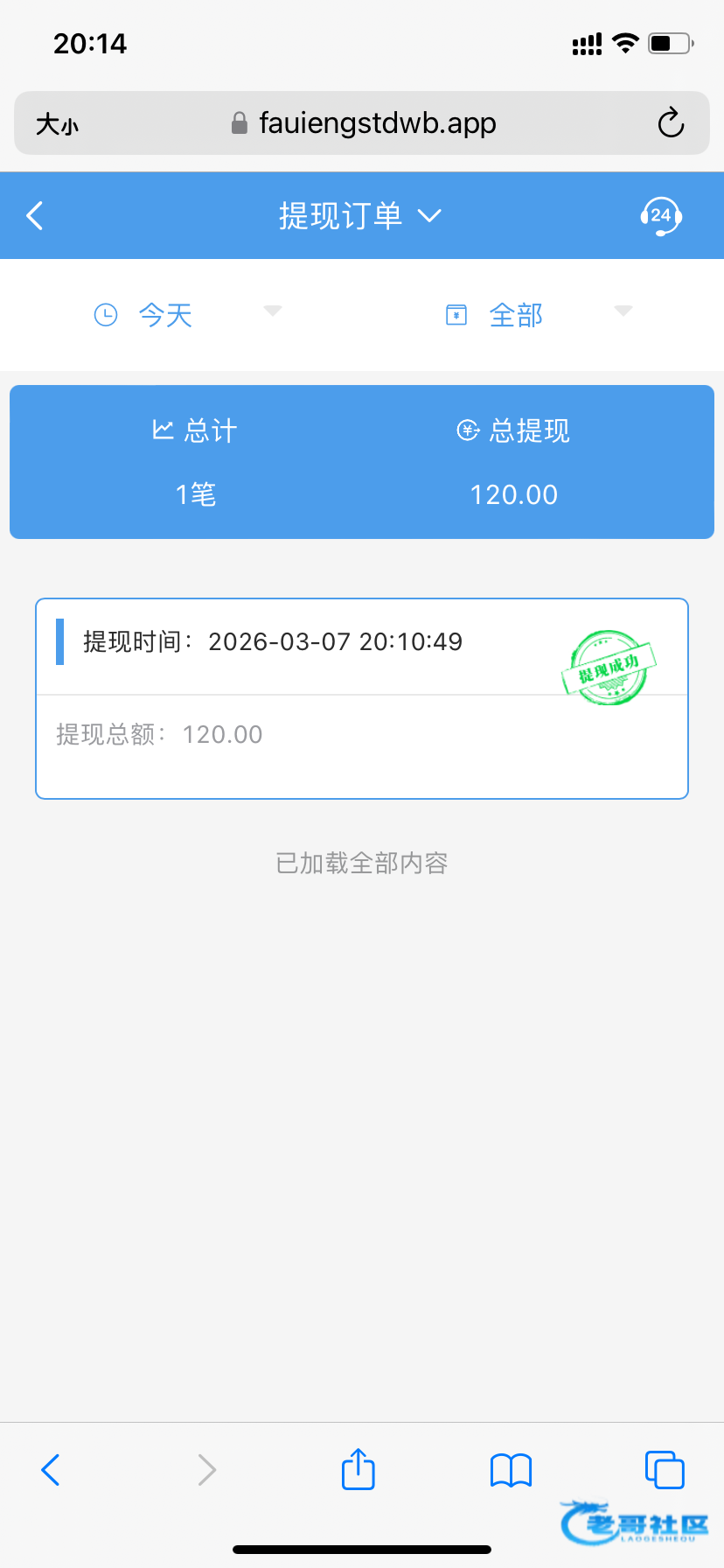
Task: Go back from the 提现订单 page
Action: (x=35, y=215)
